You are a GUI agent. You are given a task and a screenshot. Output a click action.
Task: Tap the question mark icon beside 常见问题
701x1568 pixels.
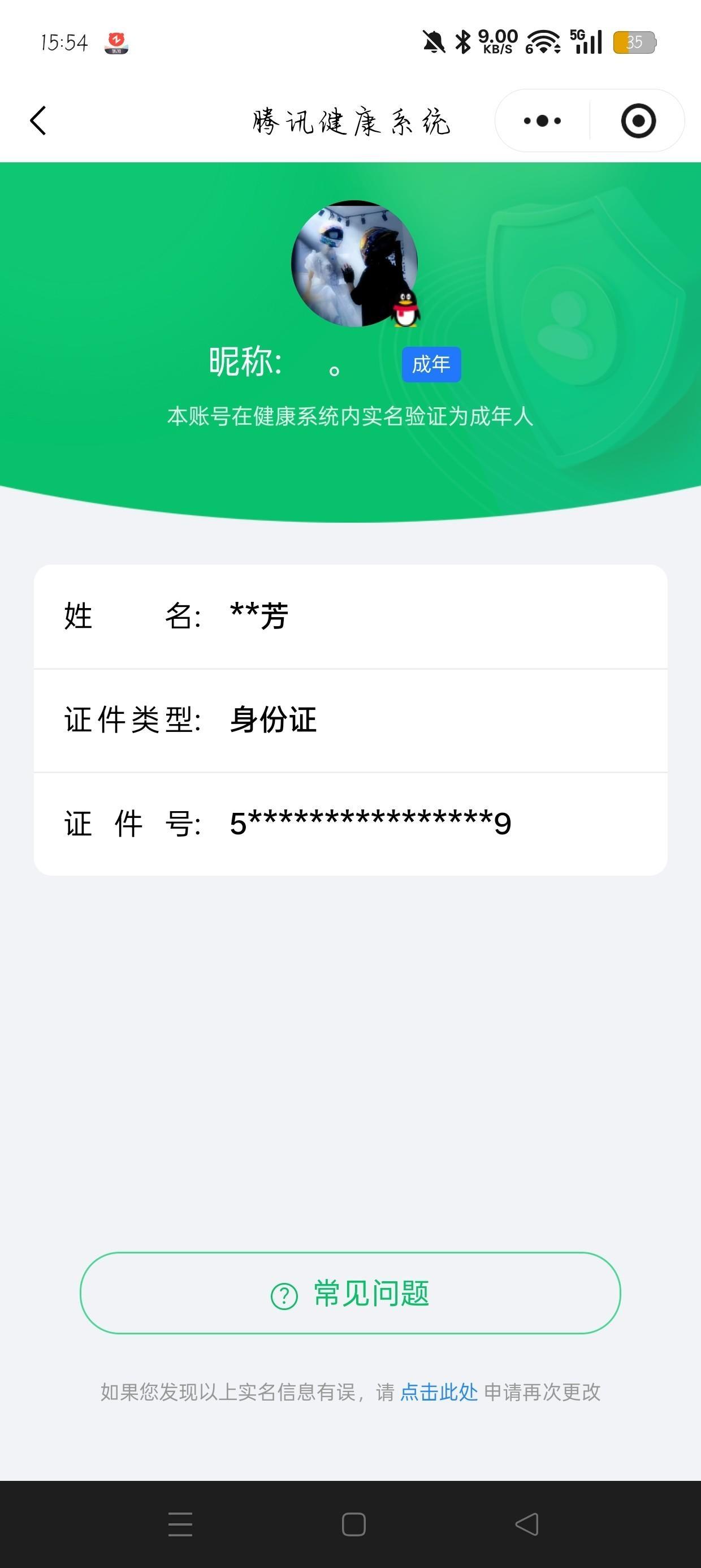284,1295
